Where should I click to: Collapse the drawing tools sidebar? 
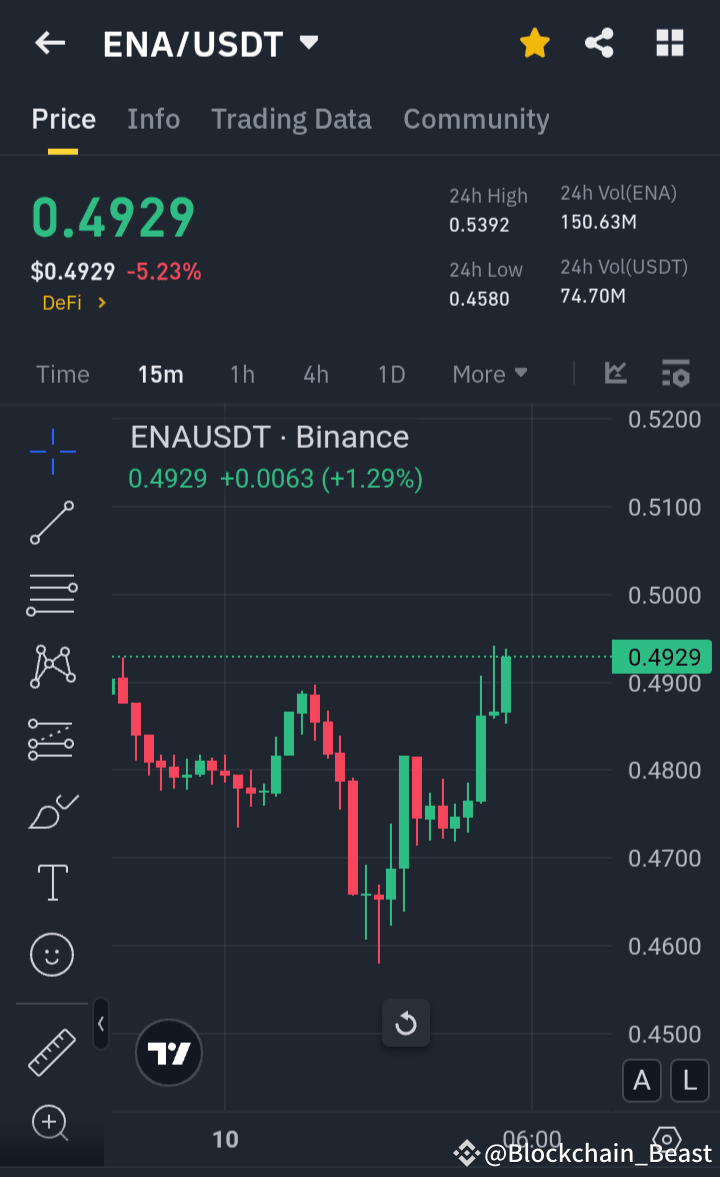coord(101,1024)
